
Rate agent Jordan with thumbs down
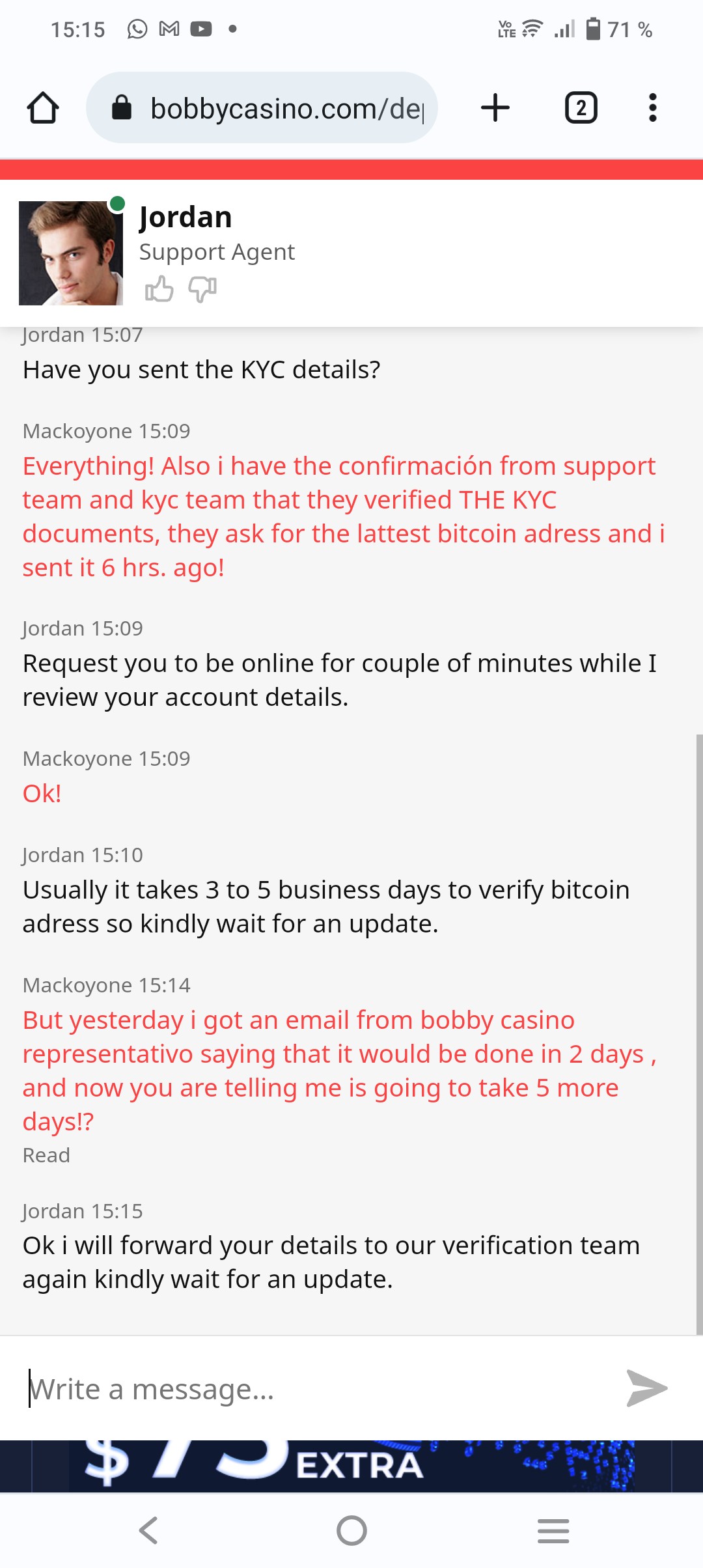[x=202, y=289]
